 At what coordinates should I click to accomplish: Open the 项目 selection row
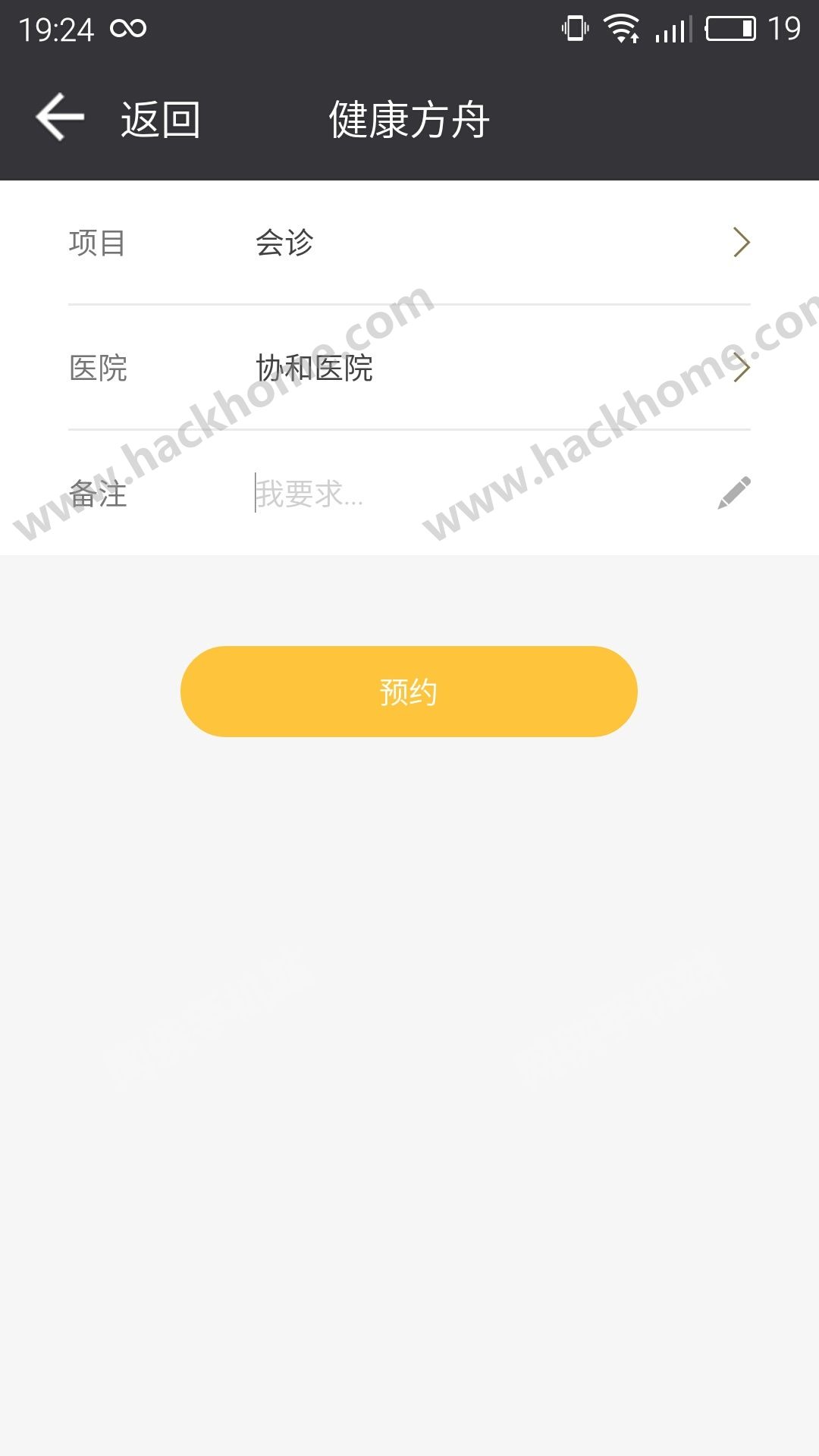409,243
